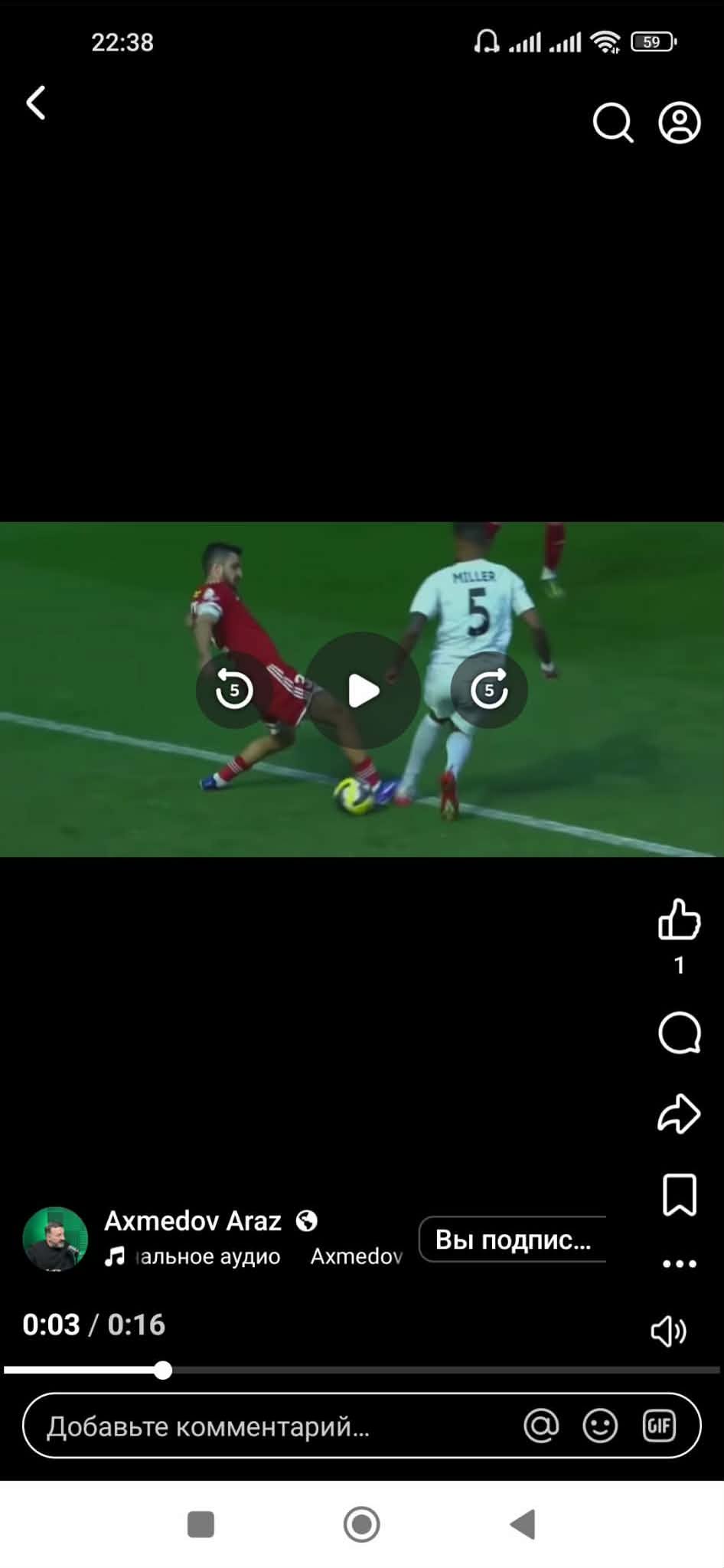Go back using the top-left arrow

(36, 103)
